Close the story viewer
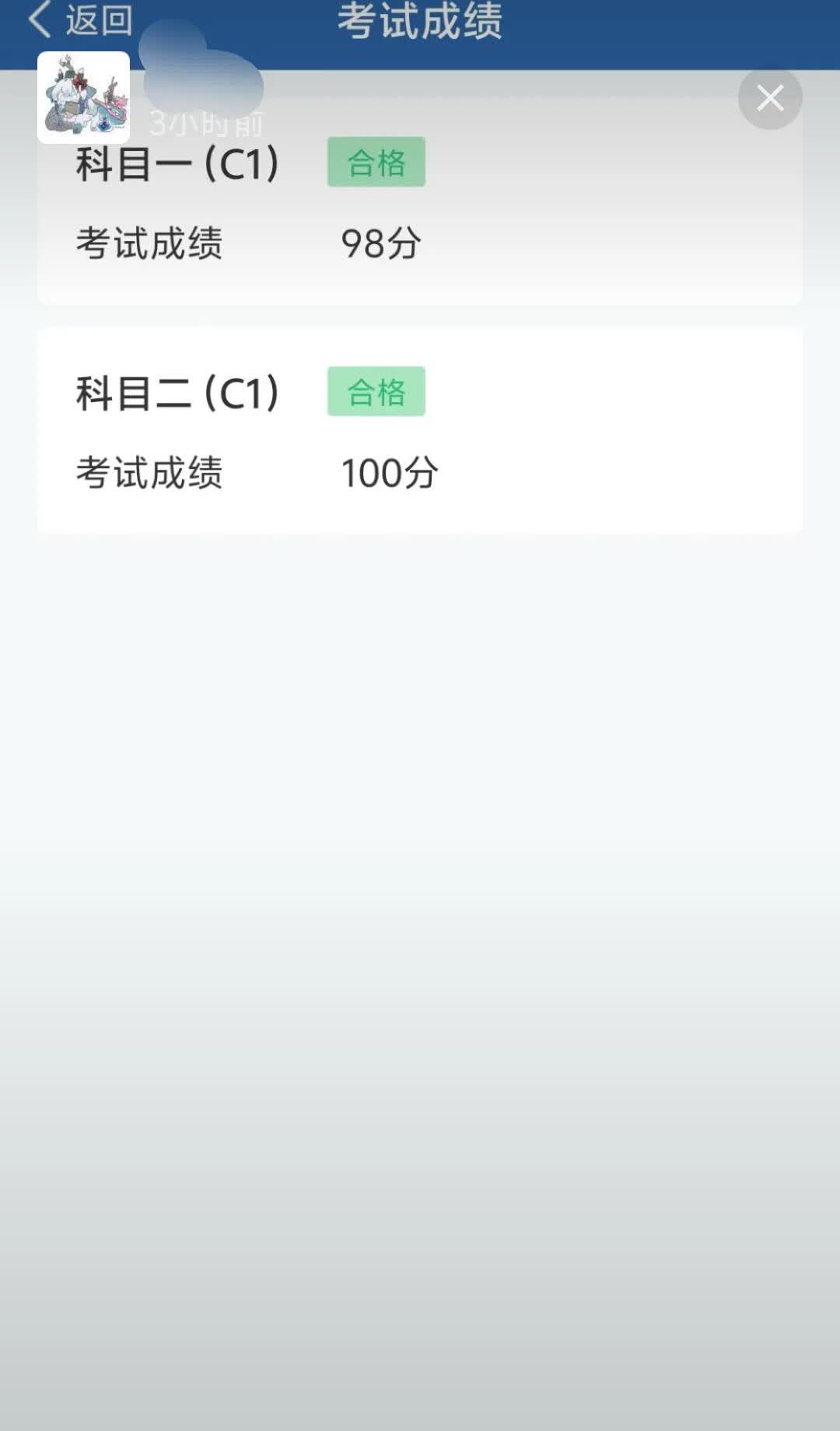840x1431 pixels. (770, 98)
